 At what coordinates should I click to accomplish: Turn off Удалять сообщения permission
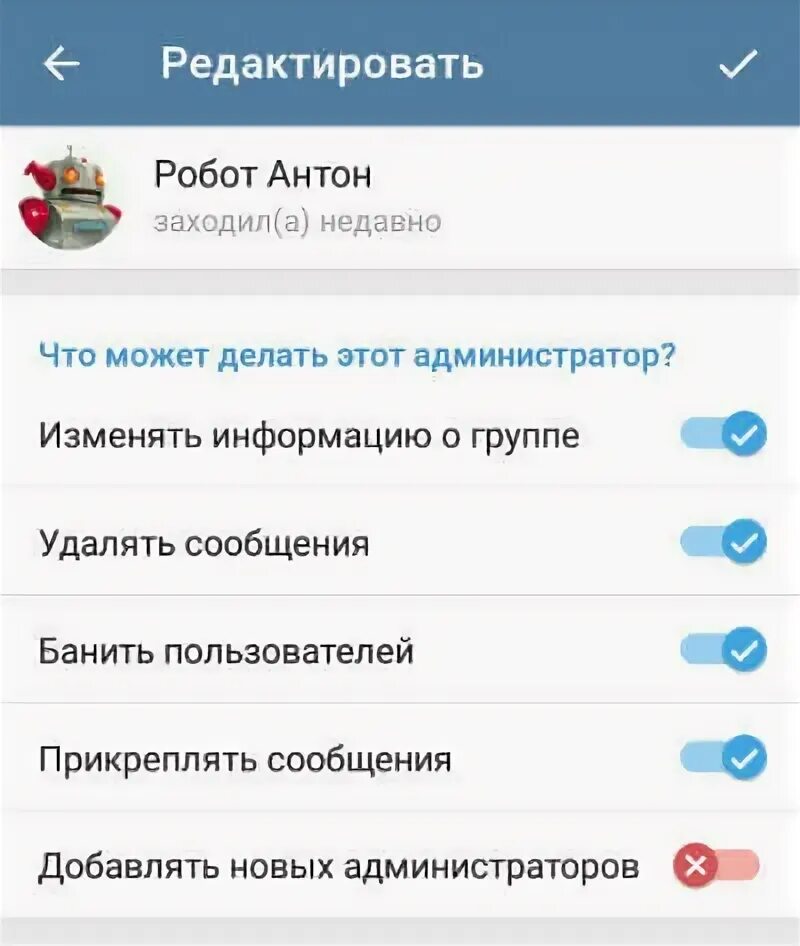point(723,543)
